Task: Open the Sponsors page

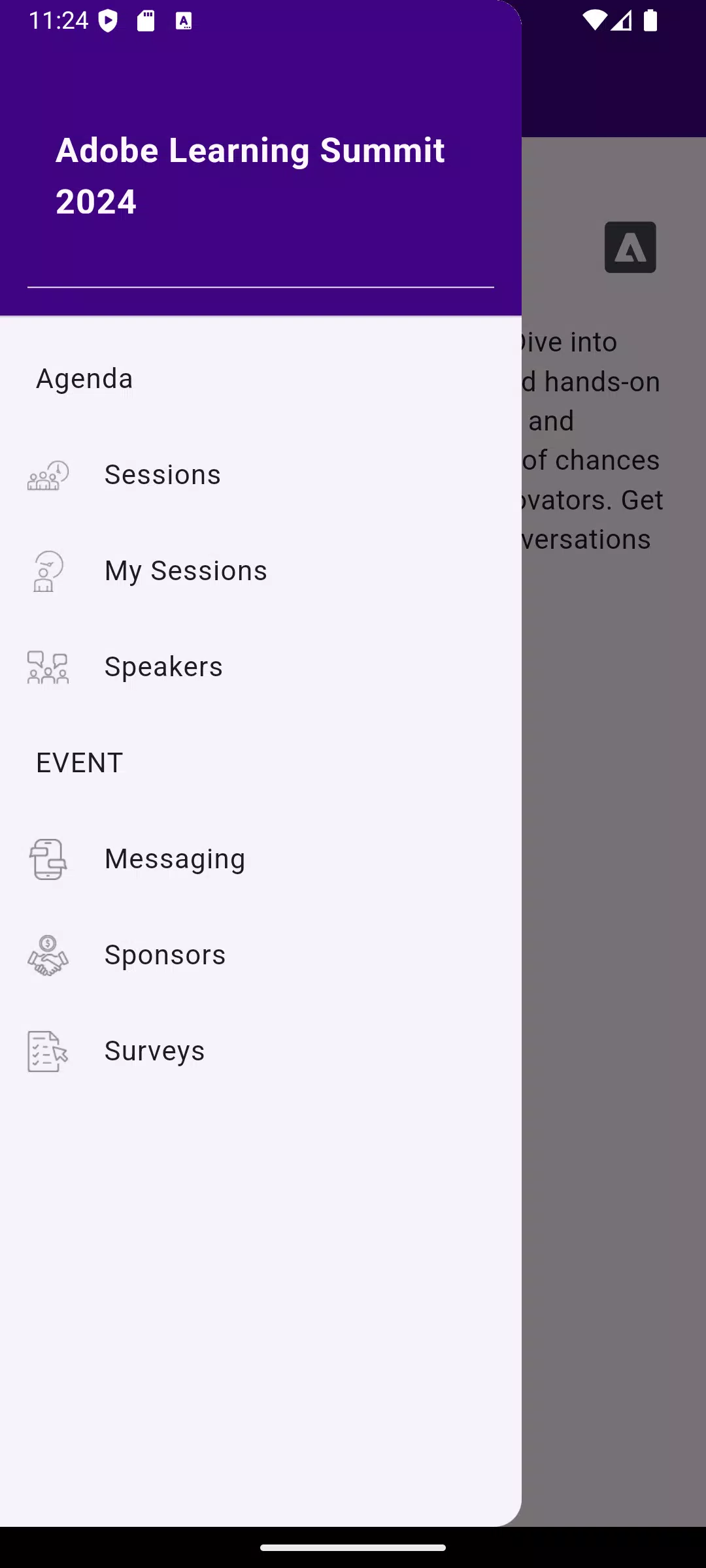Action: [165, 955]
